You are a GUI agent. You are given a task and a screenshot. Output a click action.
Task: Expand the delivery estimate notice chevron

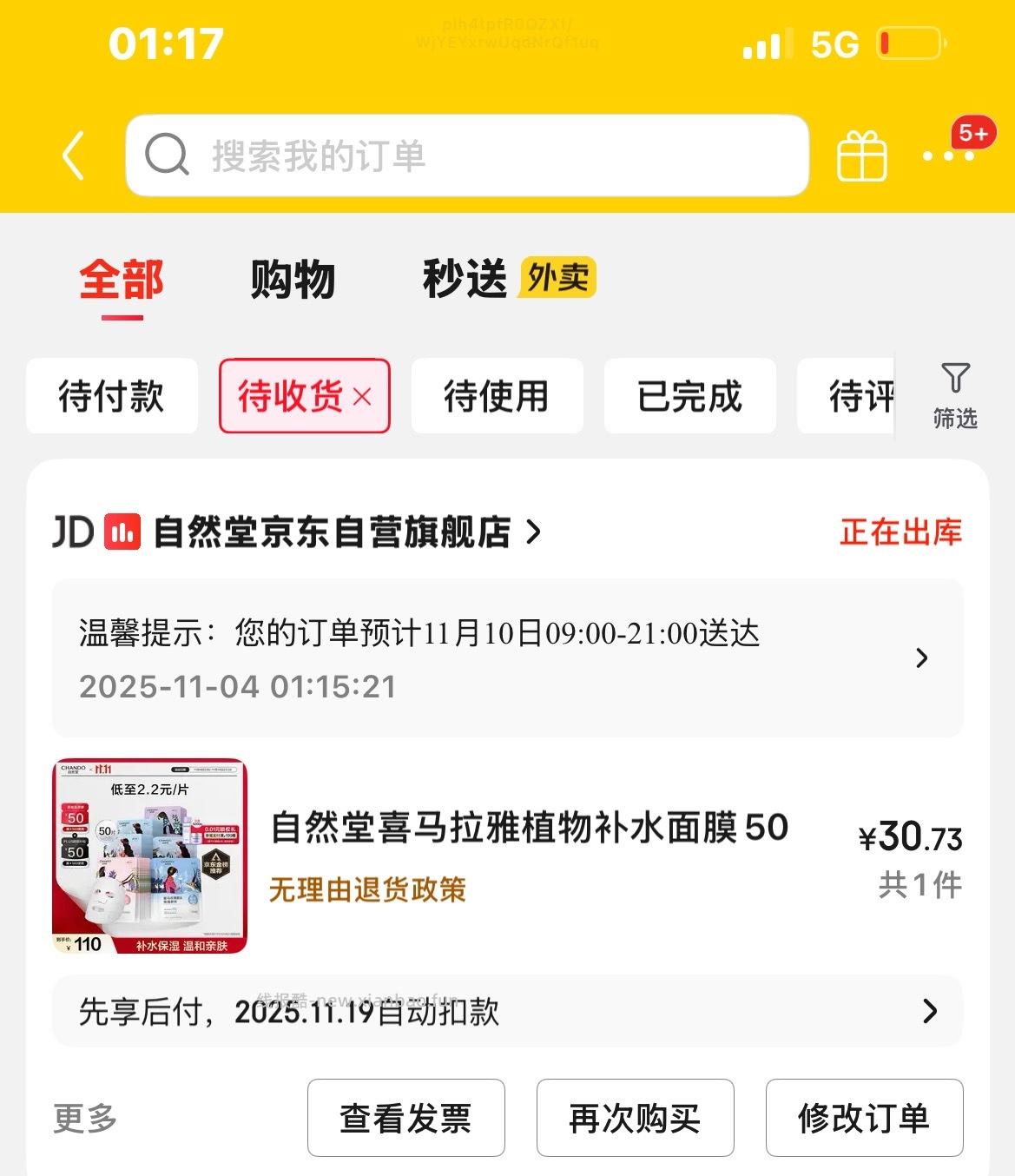[922, 657]
